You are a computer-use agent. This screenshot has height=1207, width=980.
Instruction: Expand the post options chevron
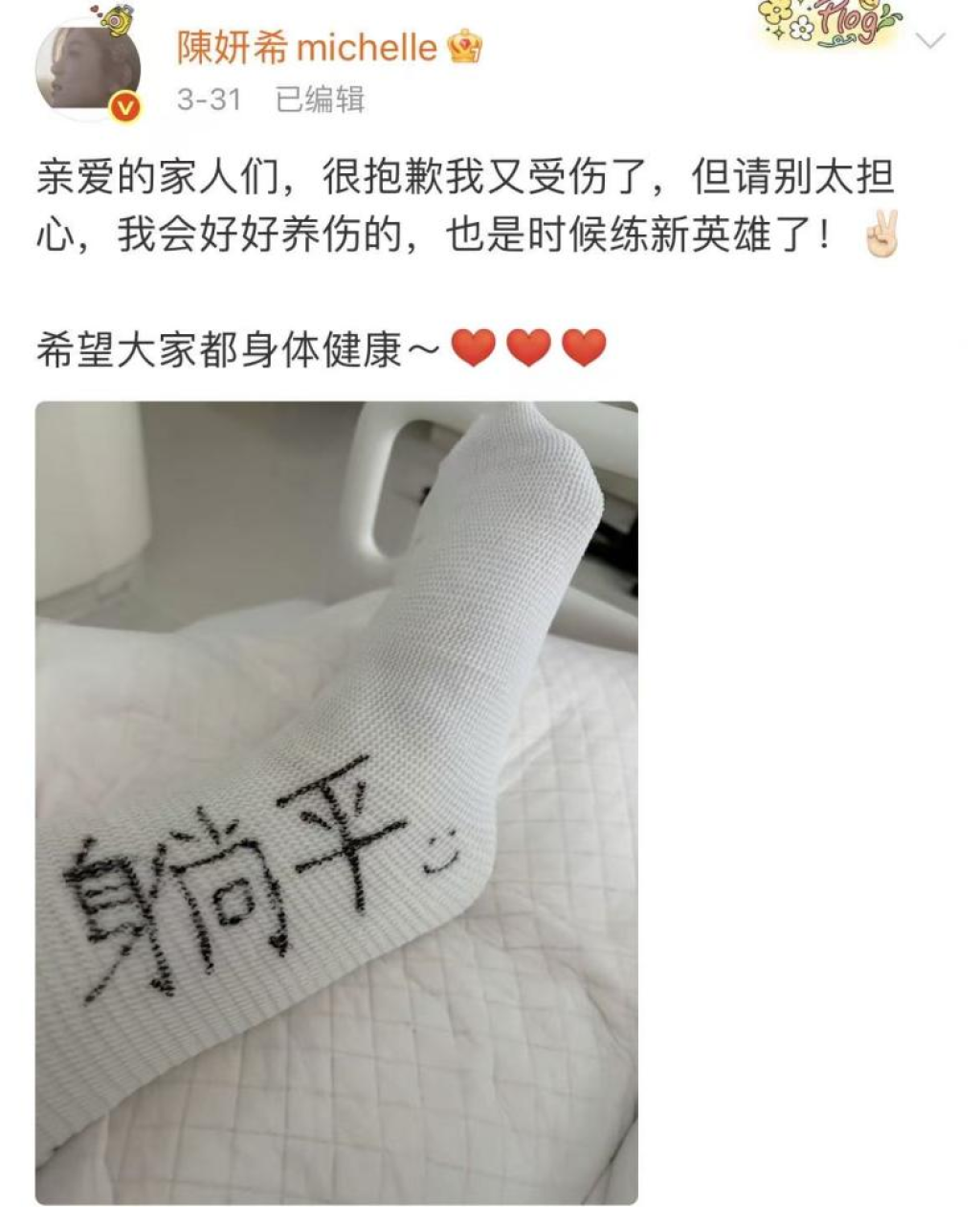930,40
